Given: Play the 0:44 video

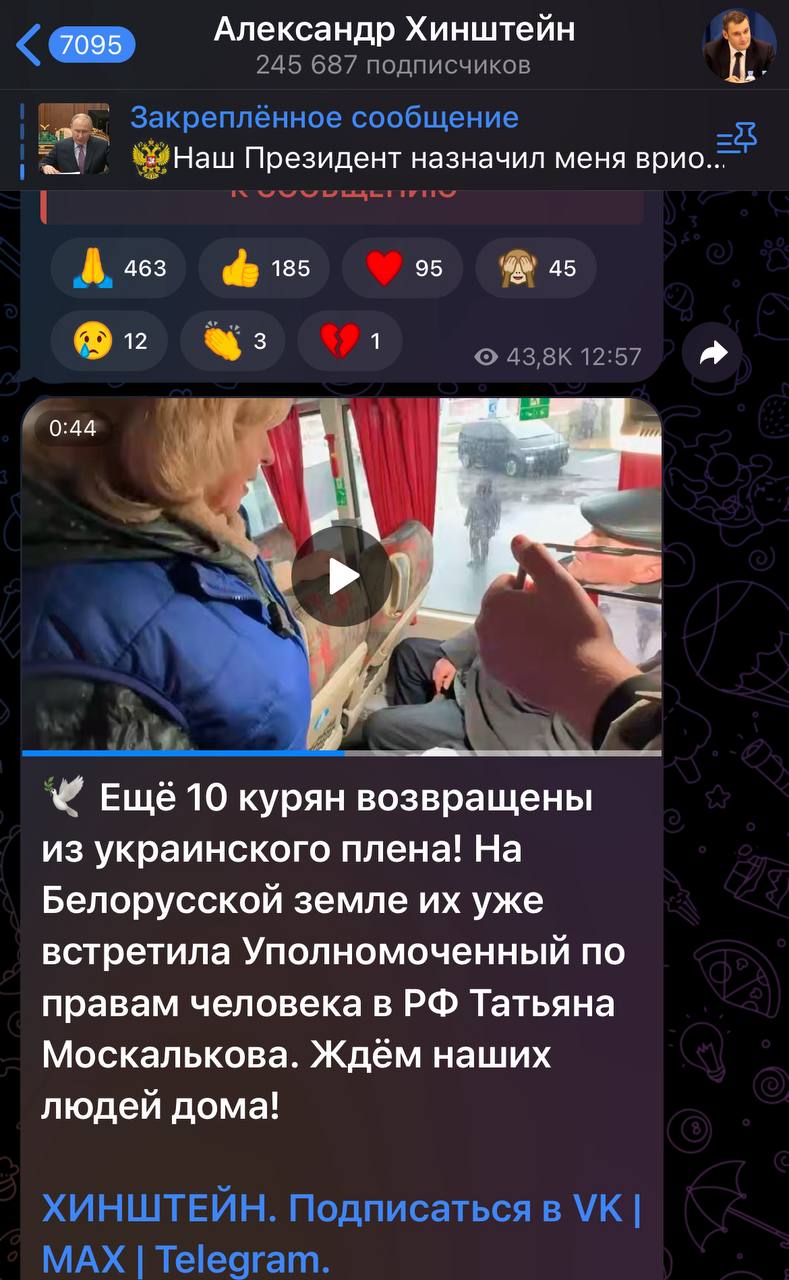Looking at the screenshot, I should click(x=342, y=575).
